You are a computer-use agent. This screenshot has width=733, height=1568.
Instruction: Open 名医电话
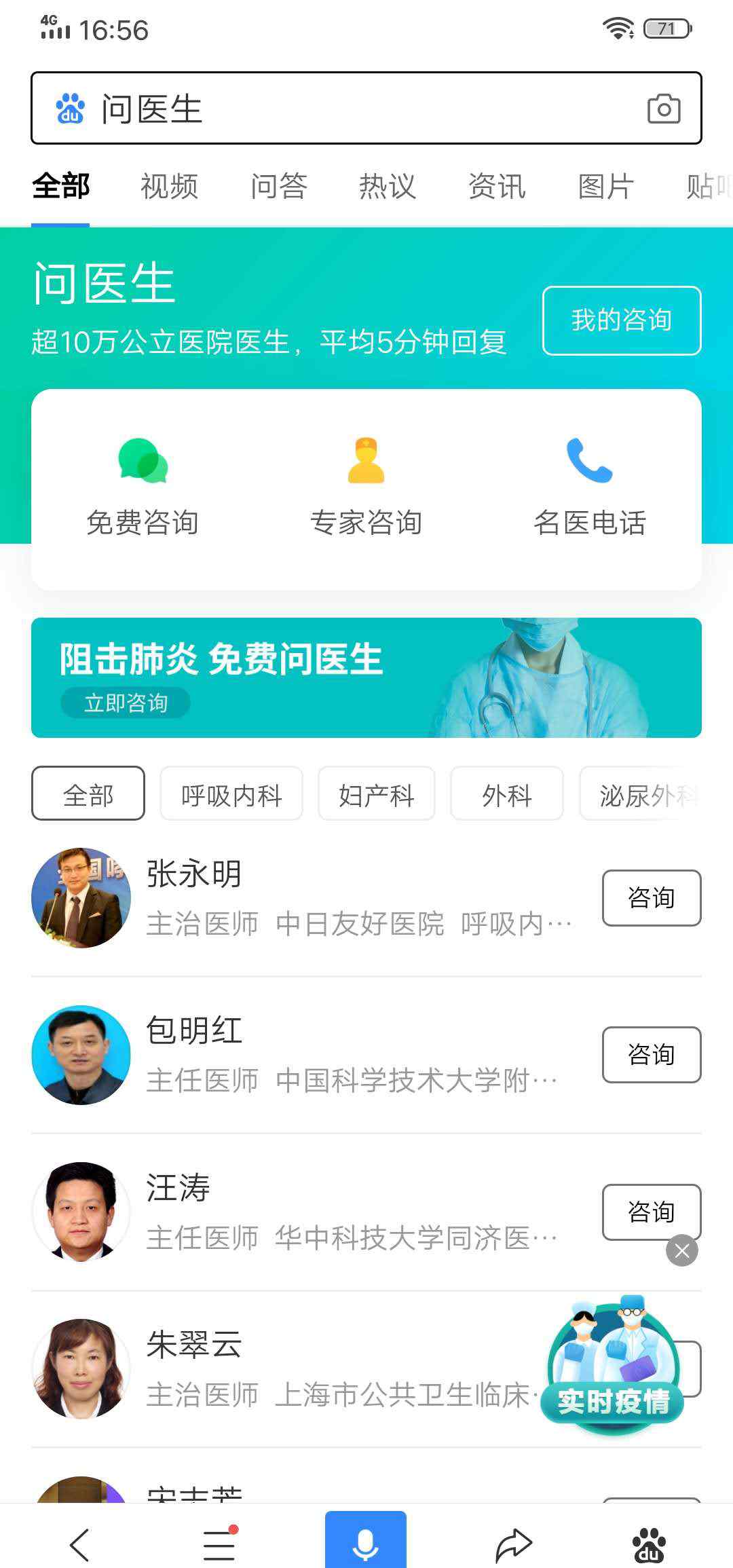(589, 487)
